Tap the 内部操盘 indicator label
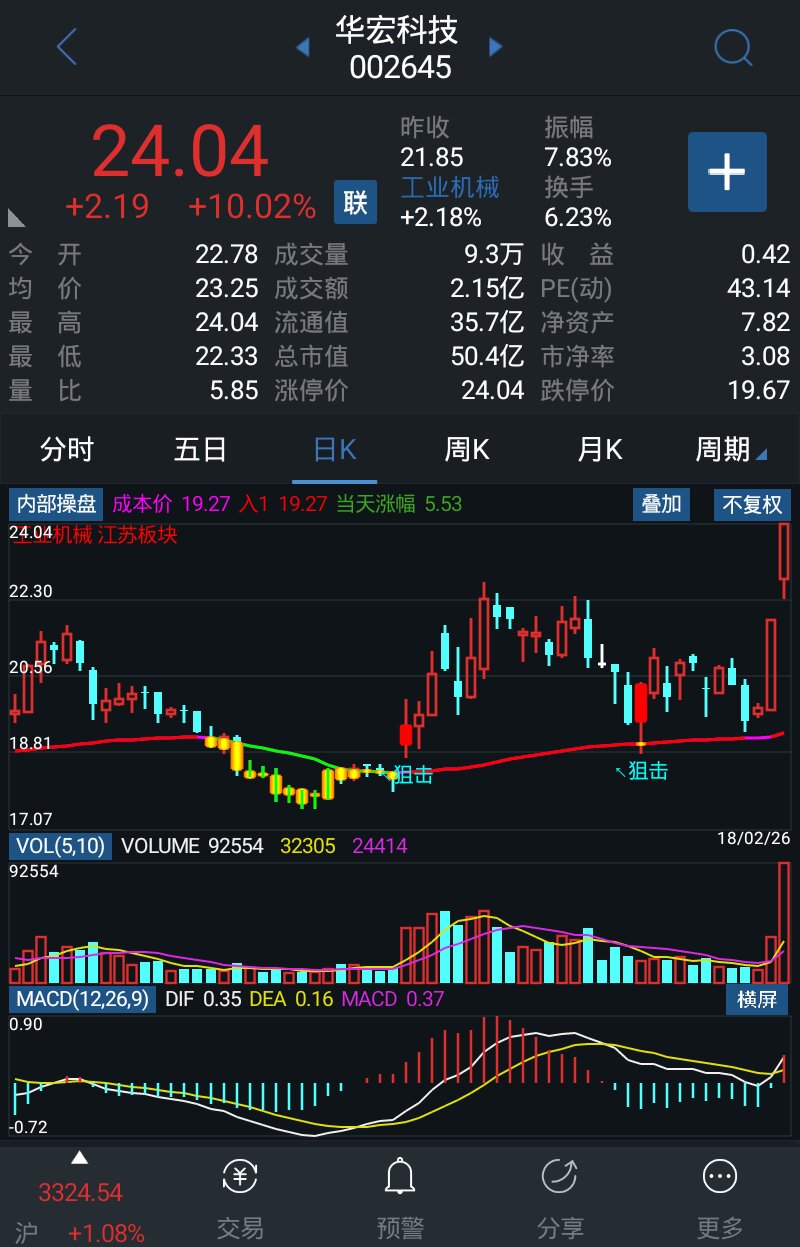 click(x=55, y=504)
